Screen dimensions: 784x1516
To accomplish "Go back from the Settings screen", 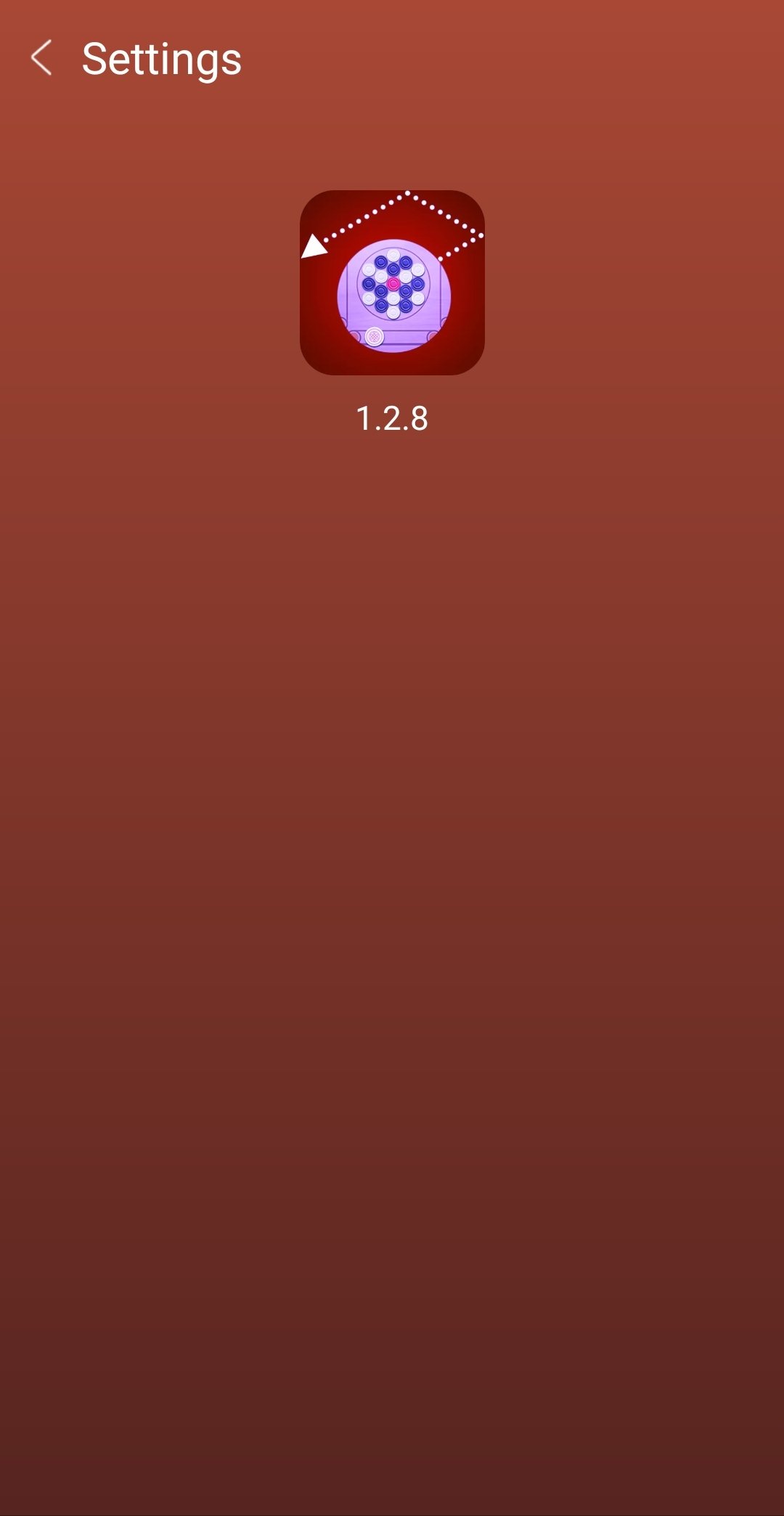I will coord(41,58).
